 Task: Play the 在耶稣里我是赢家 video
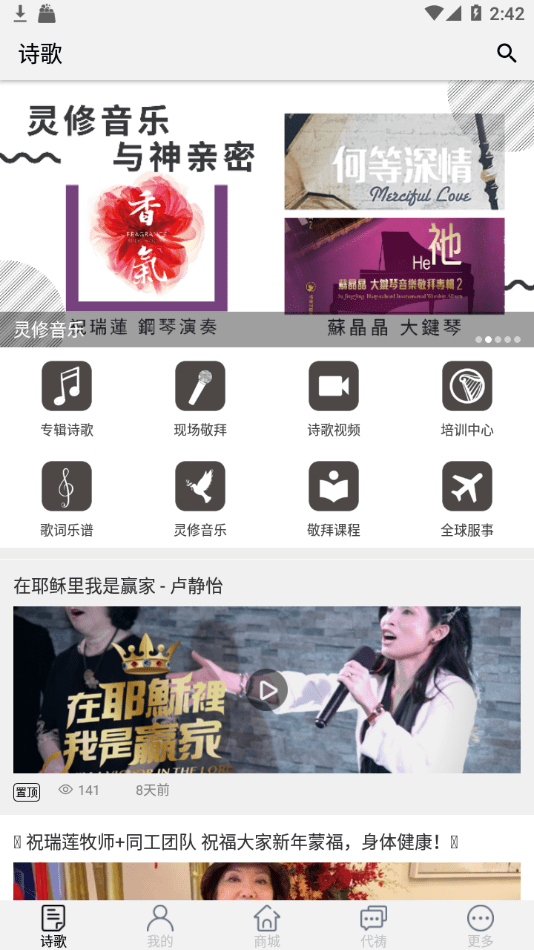(267, 689)
